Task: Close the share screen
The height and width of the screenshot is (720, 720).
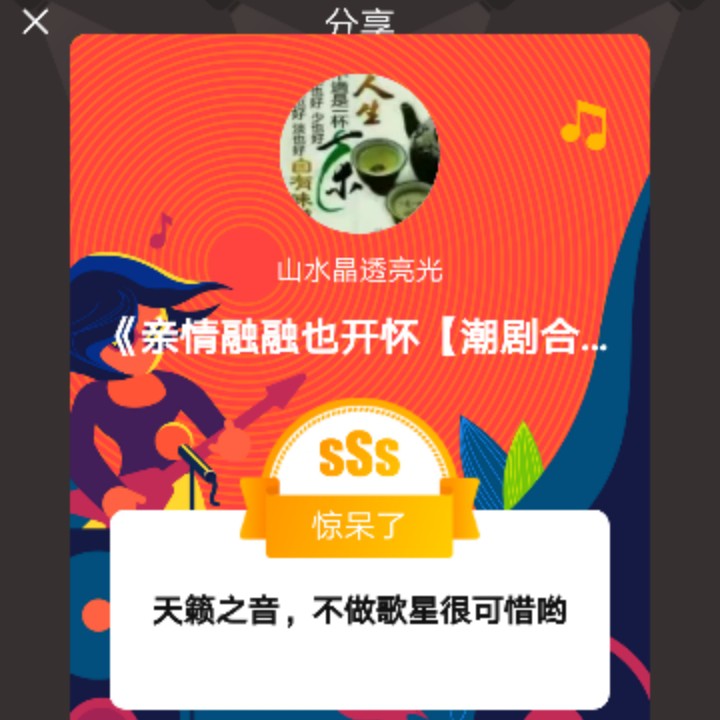Action: (35, 22)
